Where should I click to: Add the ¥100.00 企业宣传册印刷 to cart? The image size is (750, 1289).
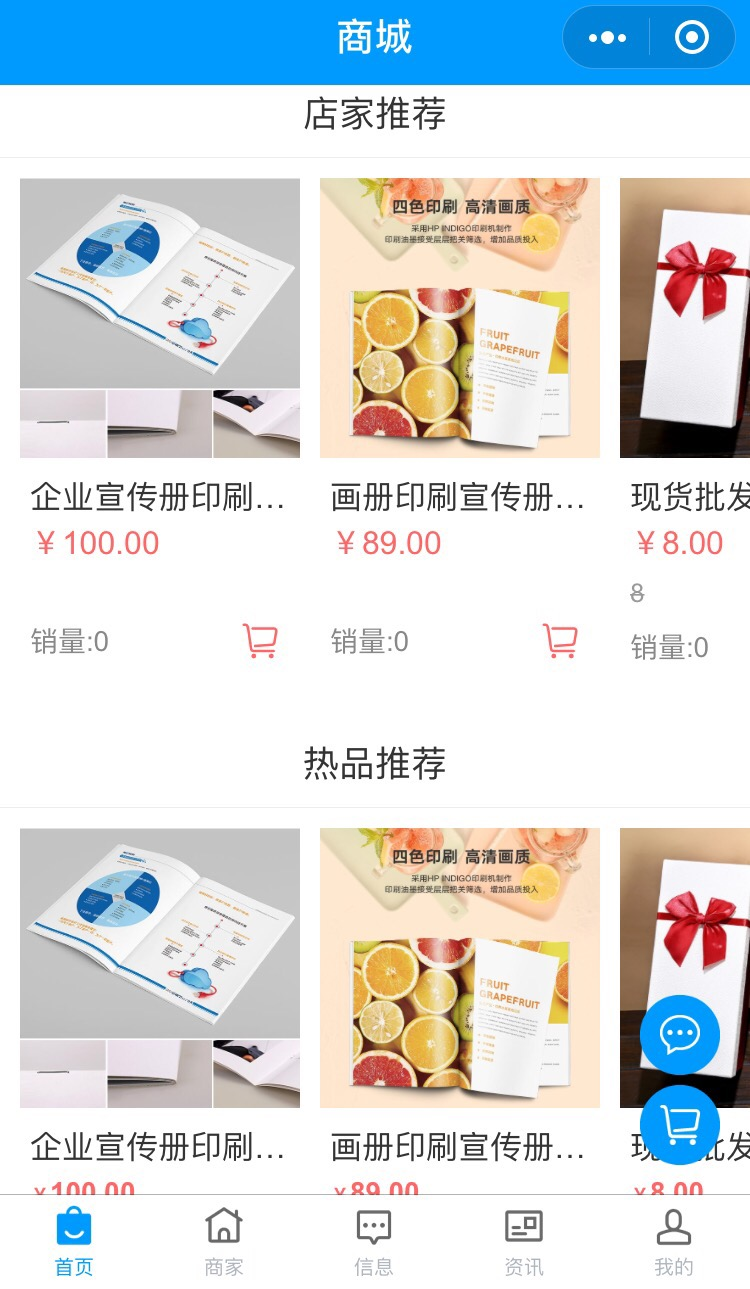pos(260,640)
